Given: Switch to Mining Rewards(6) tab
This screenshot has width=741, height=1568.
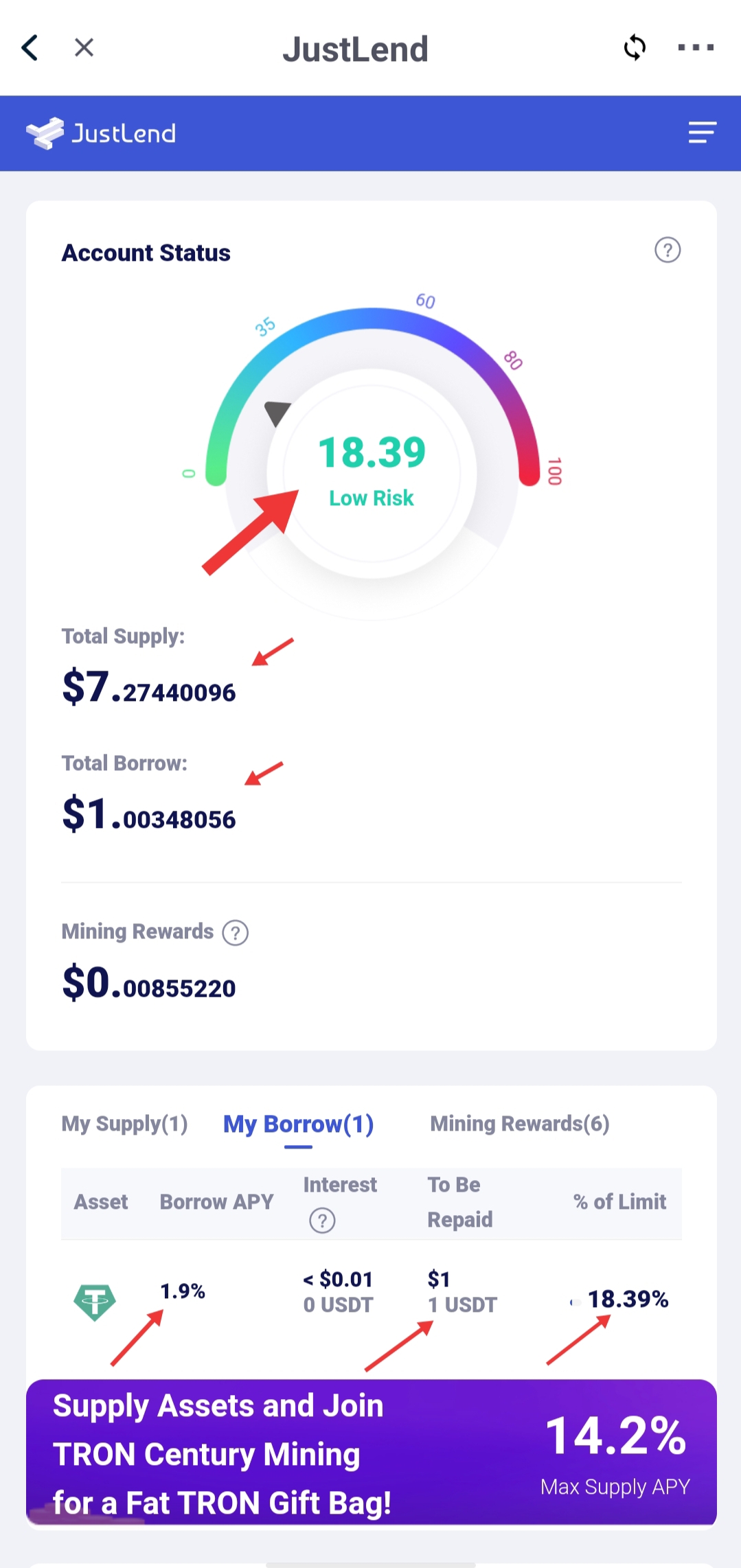Looking at the screenshot, I should [x=520, y=1124].
